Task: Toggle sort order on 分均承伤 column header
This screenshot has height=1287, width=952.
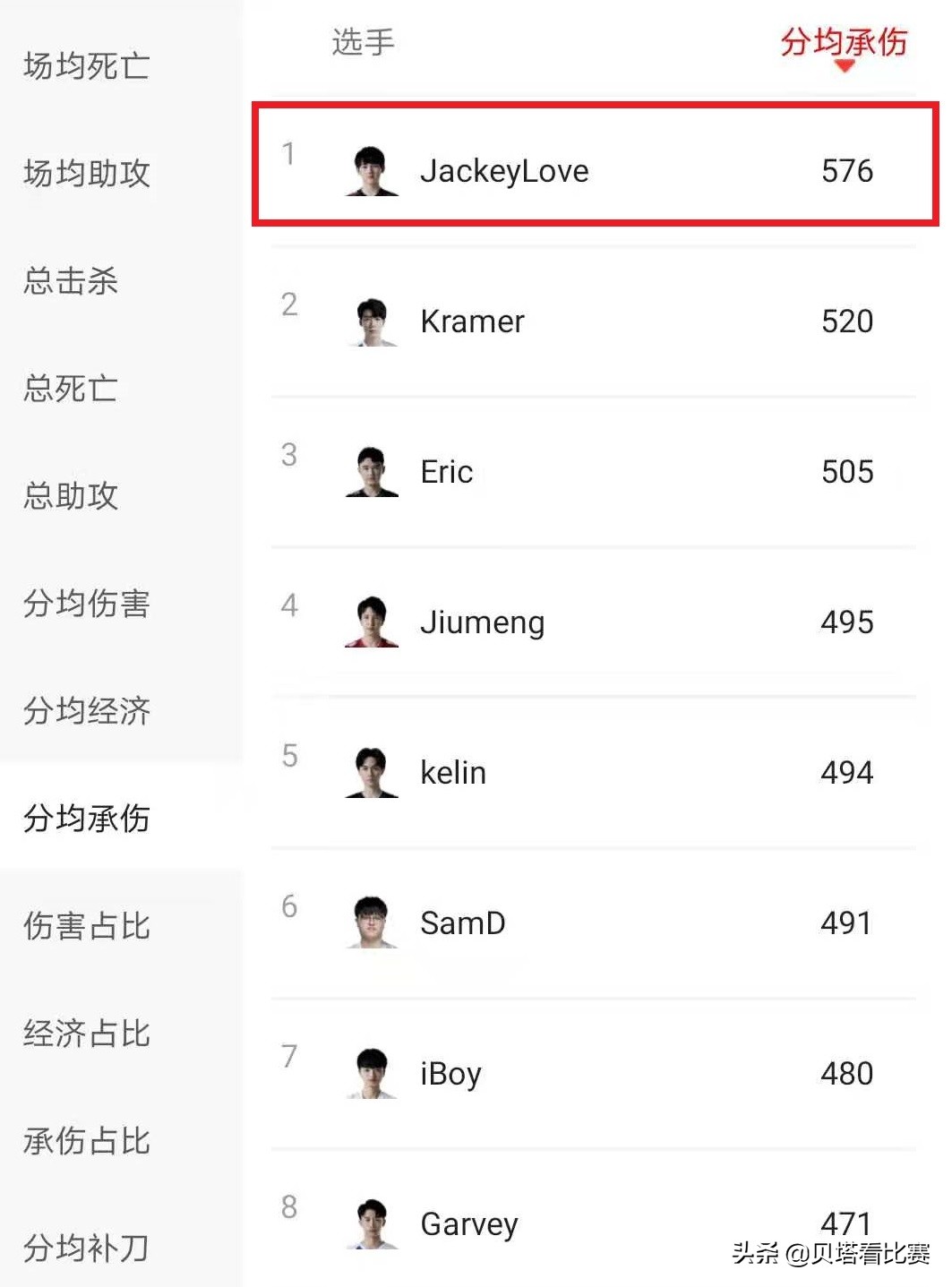Action: click(x=843, y=42)
